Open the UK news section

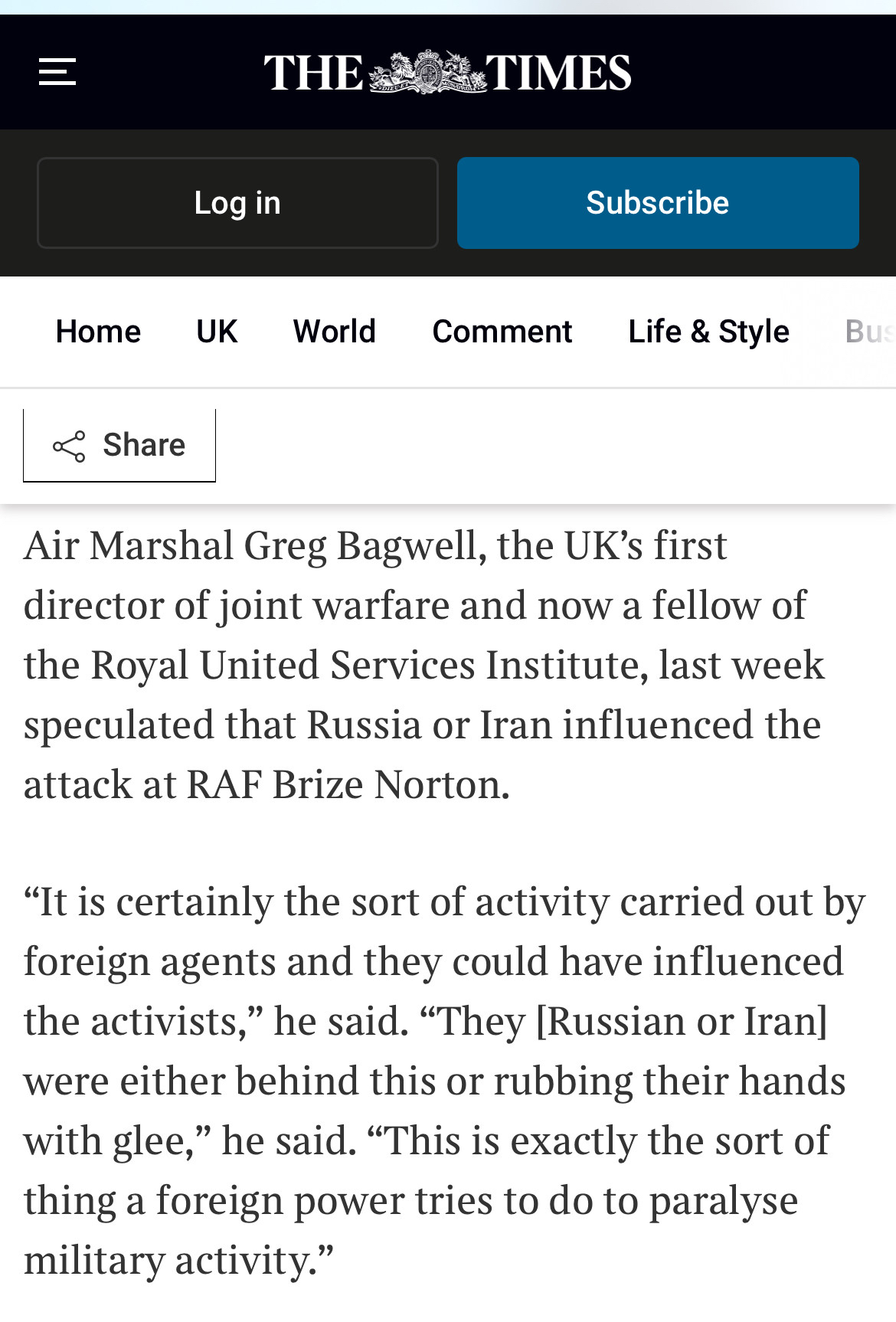click(217, 332)
